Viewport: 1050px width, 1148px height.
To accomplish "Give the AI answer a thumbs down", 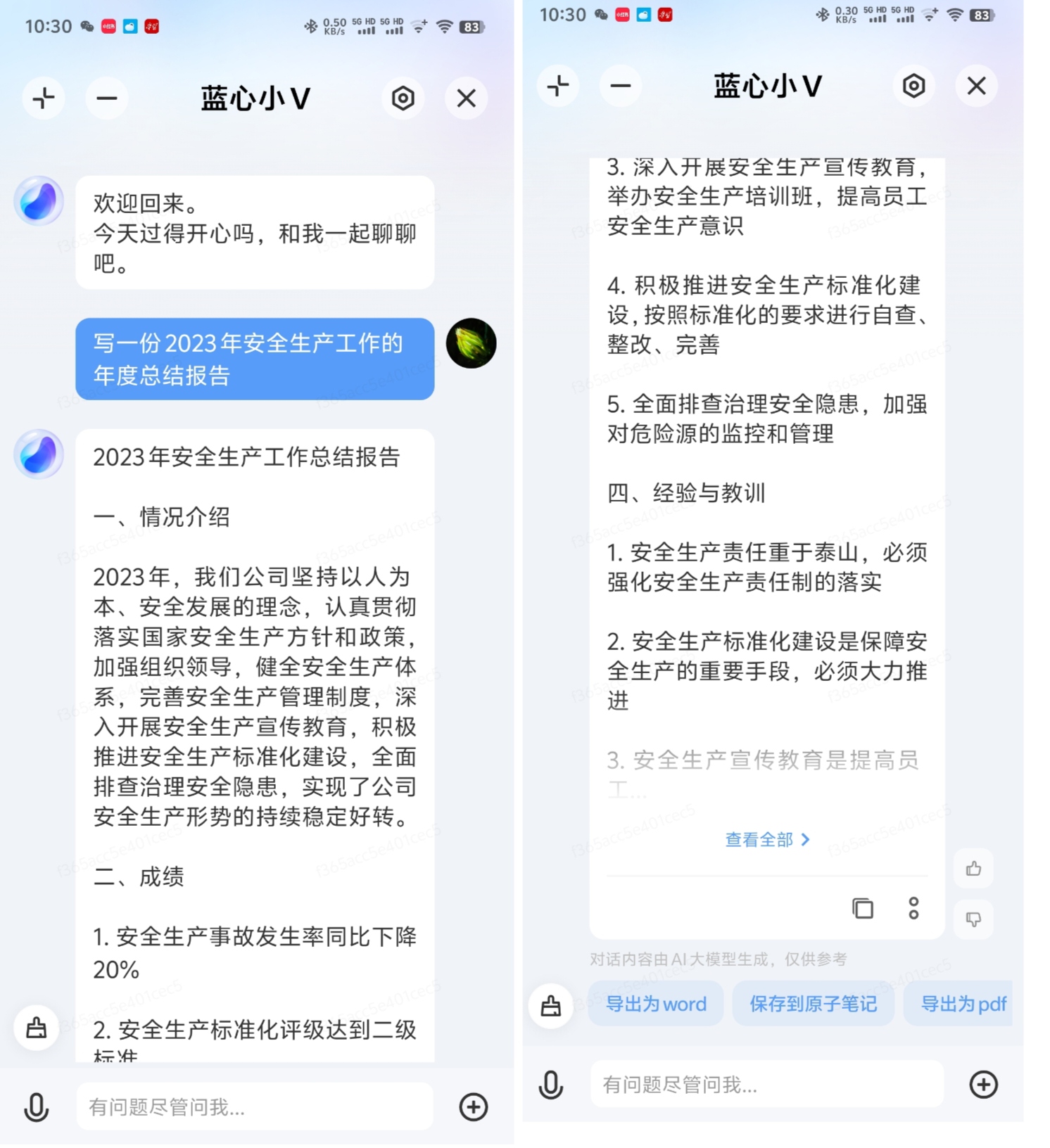I will (x=973, y=919).
